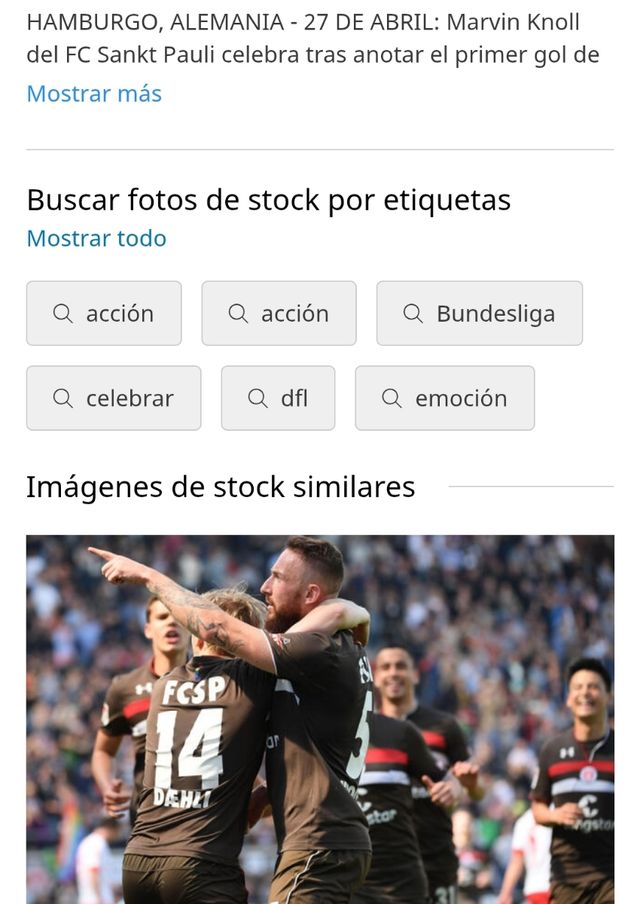The height and width of the screenshot is (904, 640).
Task: Search stock photos tagged Bundesliga
Action: click(x=479, y=313)
